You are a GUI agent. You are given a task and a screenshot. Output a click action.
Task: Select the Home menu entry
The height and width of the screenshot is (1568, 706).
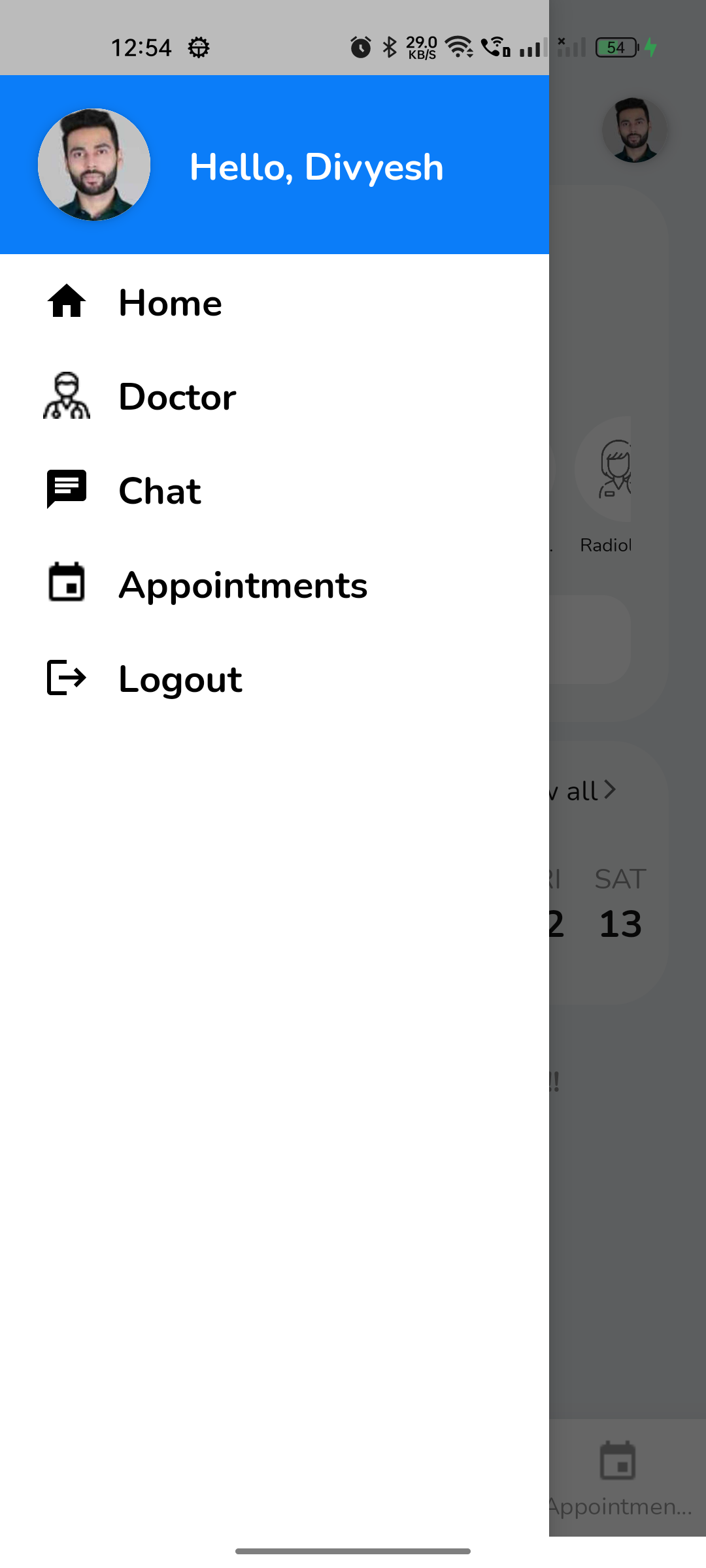171,302
